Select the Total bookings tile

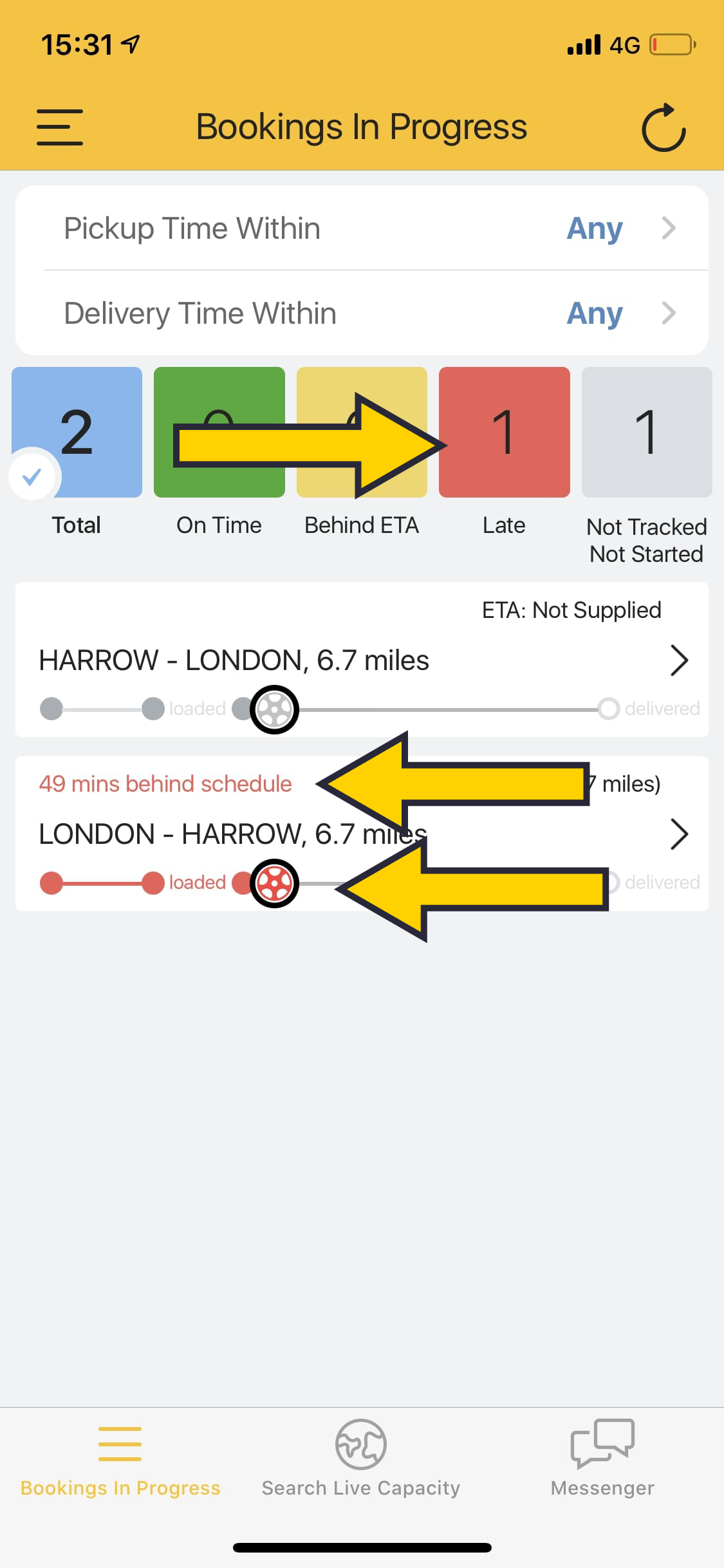click(77, 433)
